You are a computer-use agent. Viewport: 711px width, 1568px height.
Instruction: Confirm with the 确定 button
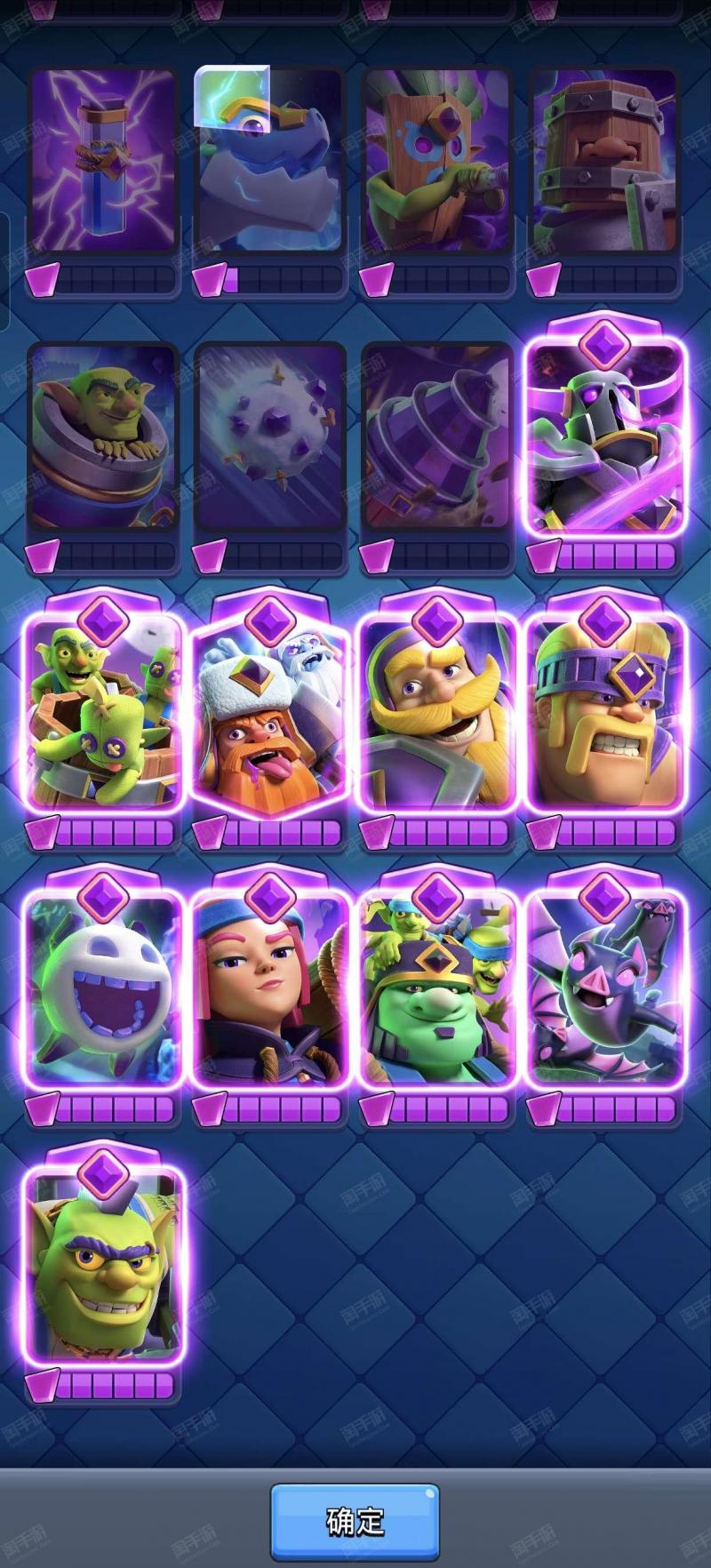click(355, 1520)
